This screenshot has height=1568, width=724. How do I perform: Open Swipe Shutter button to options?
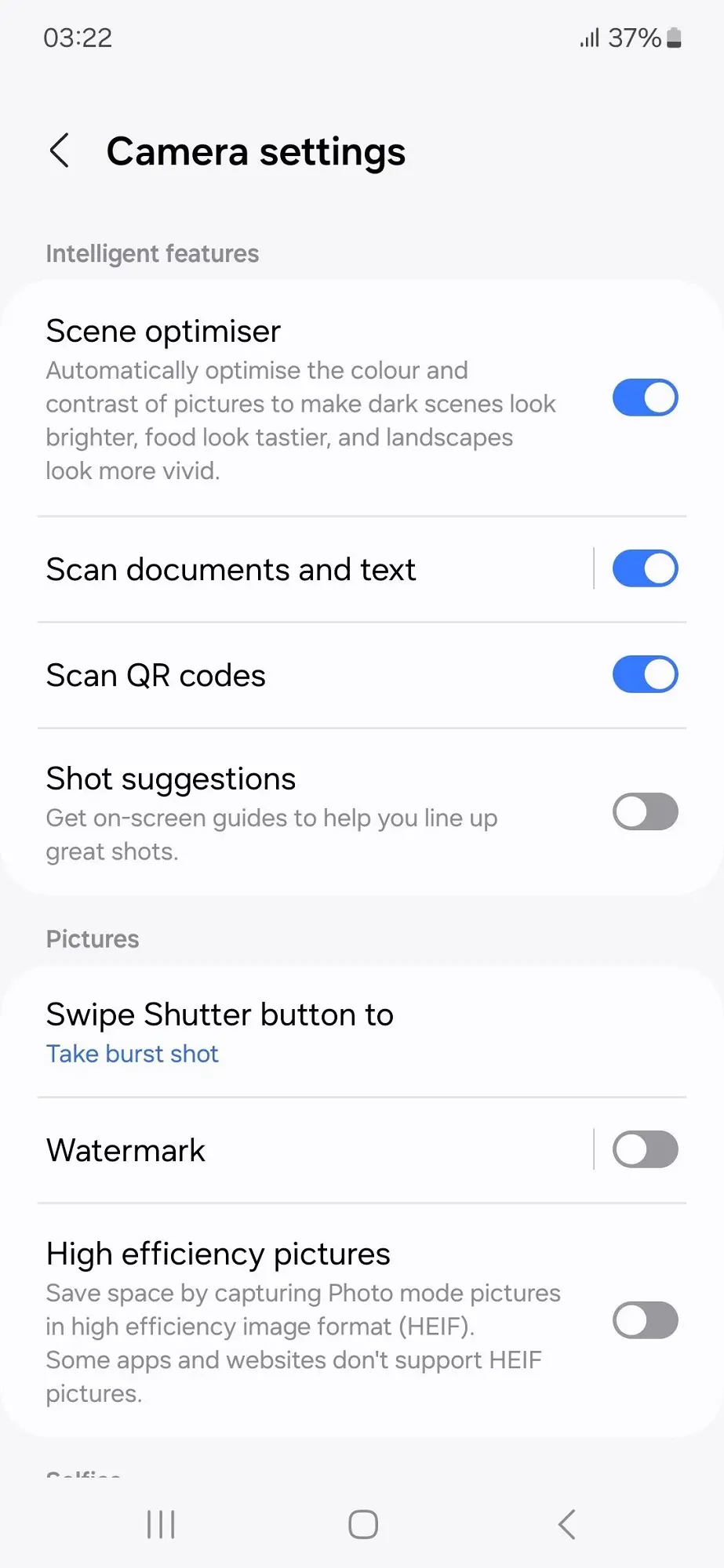coord(220,1032)
